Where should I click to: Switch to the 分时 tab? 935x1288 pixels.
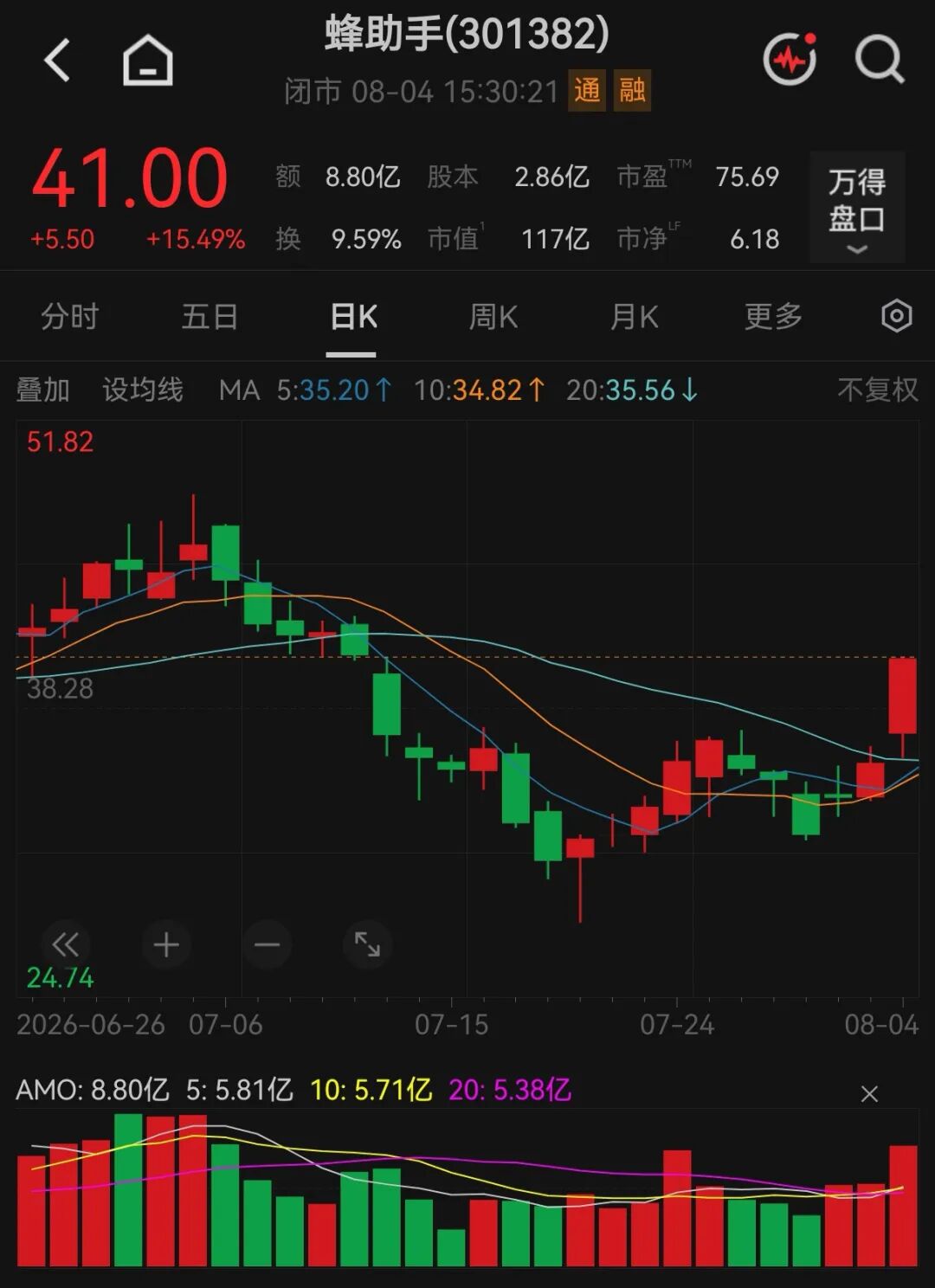pyautogui.click(x=69, y=317)
